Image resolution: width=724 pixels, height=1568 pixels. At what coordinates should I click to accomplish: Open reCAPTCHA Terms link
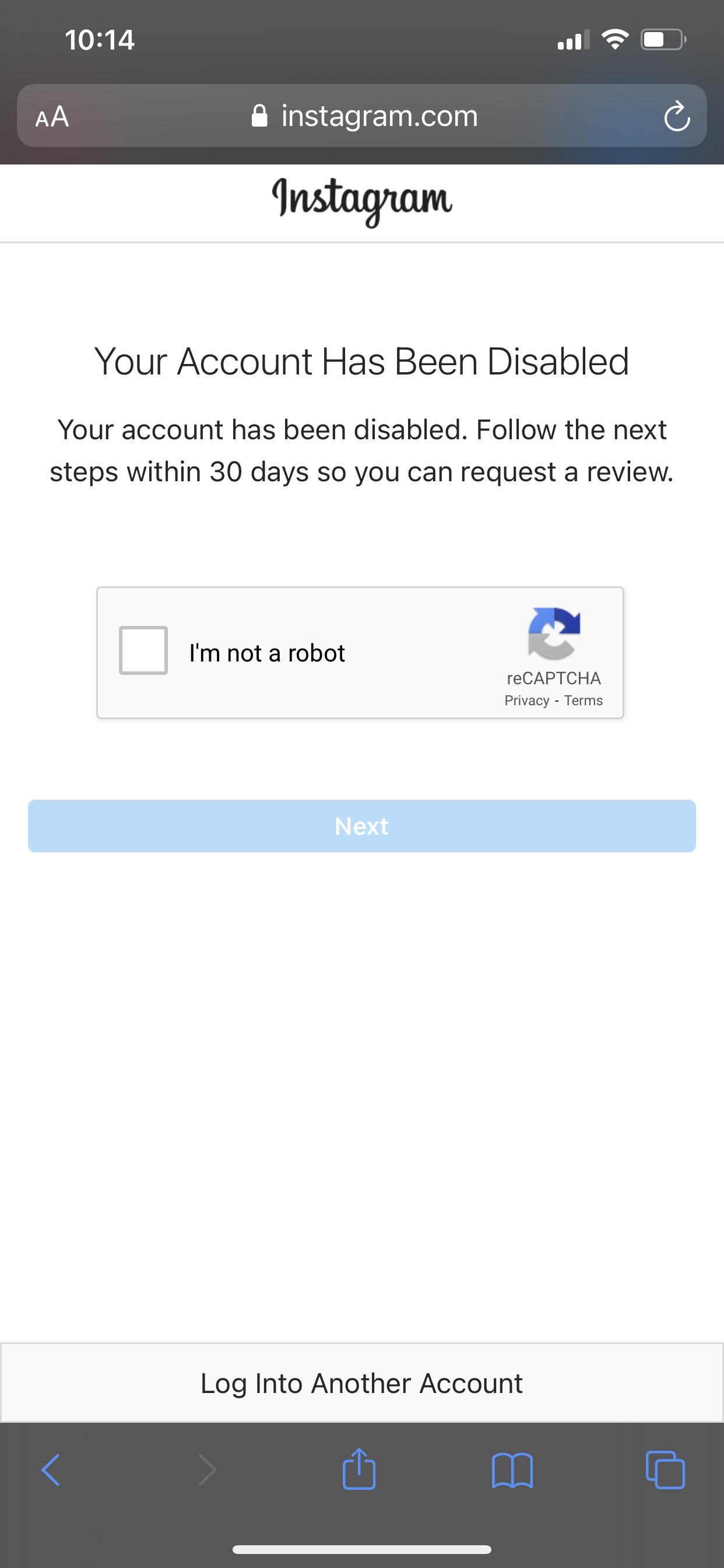click(x=583, y=701)
